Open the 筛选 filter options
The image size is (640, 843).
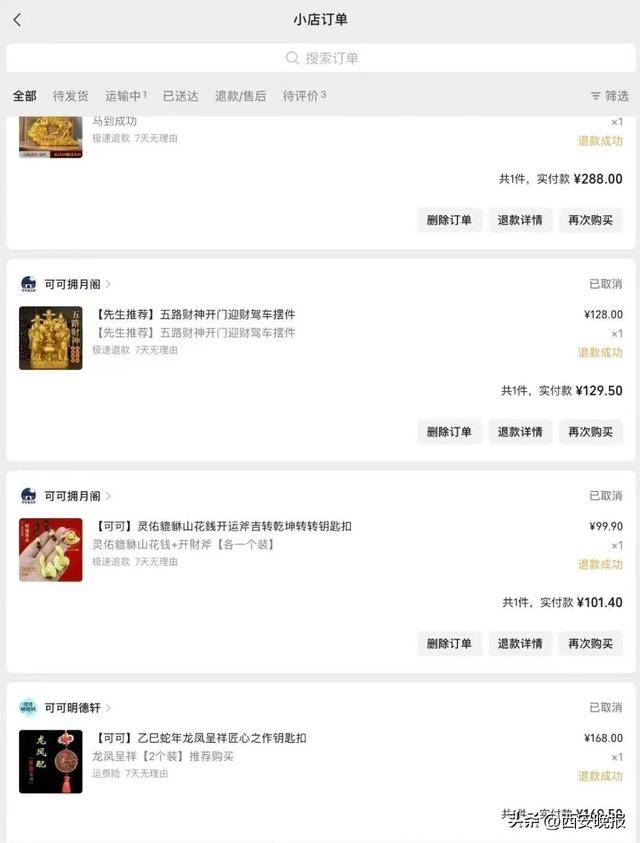pos(609,96)
